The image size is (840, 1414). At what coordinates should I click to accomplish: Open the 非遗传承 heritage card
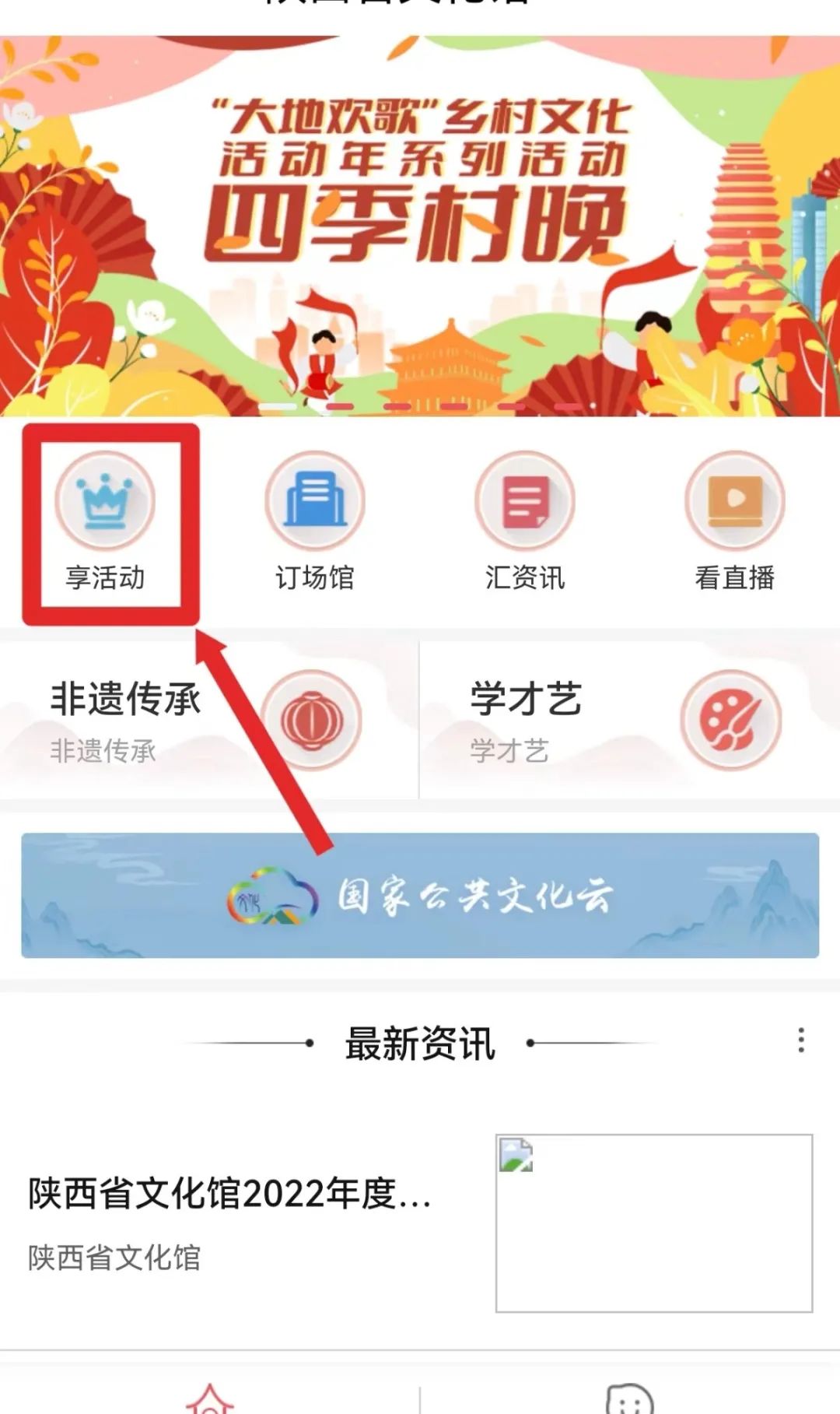[x=208, y=720]
